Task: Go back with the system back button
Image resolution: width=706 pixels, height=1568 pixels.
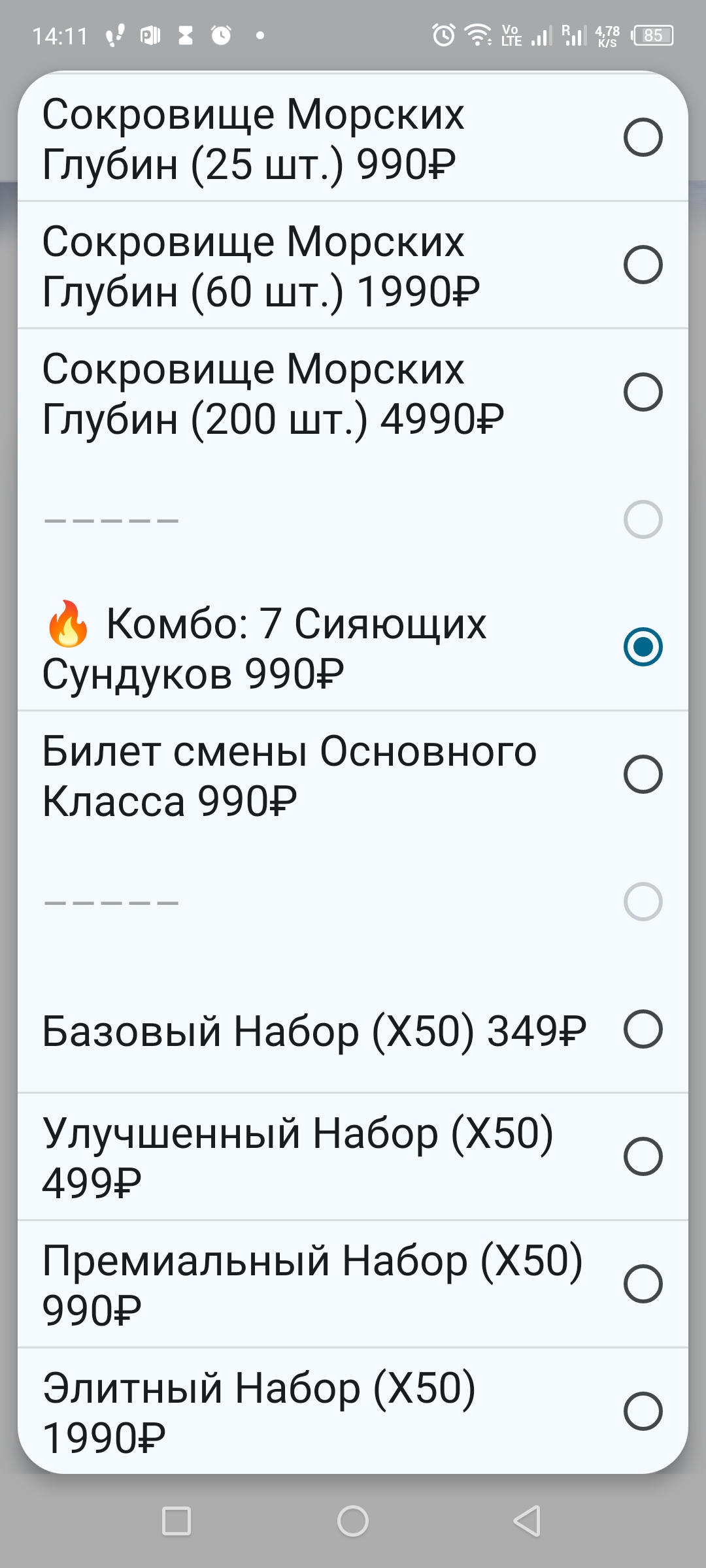Action: pos(527,1521)
